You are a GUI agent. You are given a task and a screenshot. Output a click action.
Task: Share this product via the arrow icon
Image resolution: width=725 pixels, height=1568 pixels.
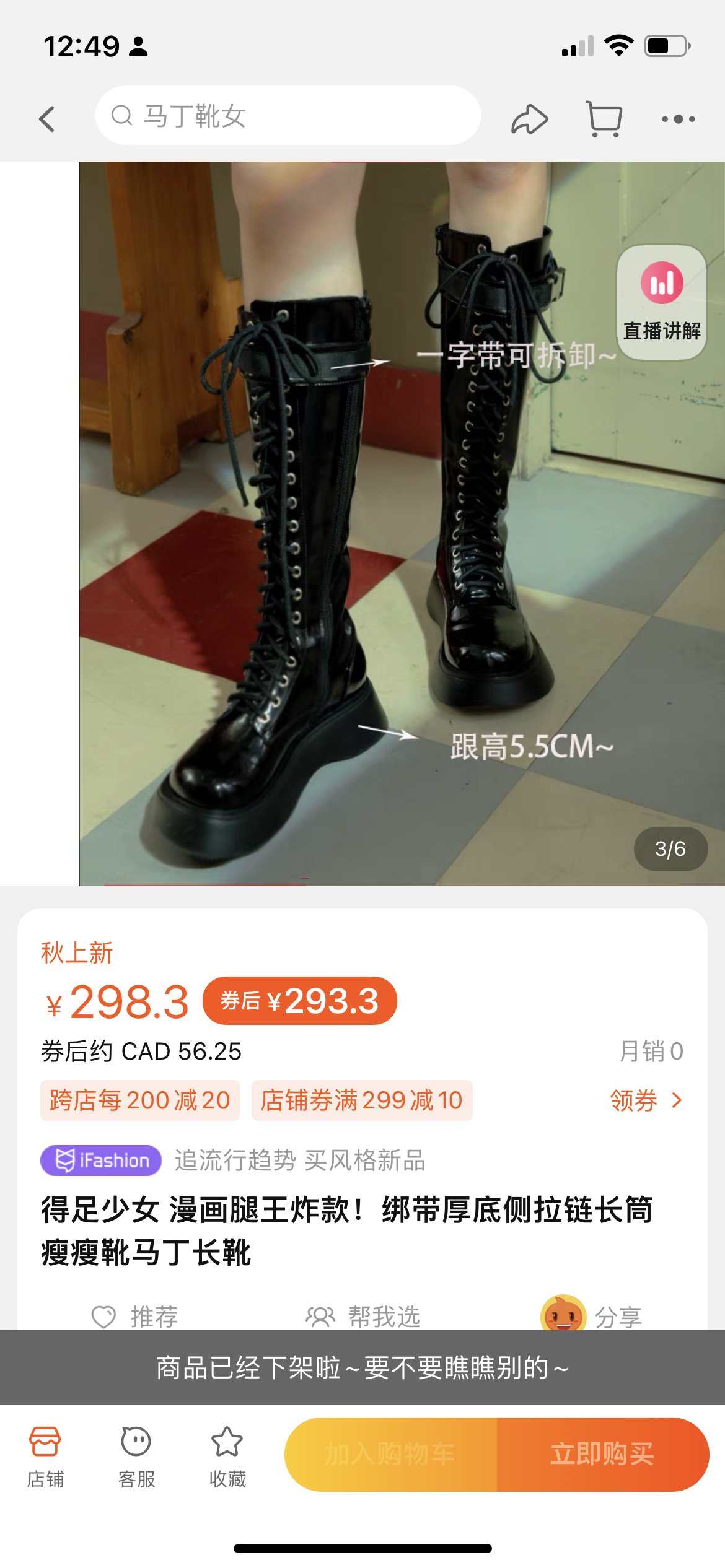point(529,119)
